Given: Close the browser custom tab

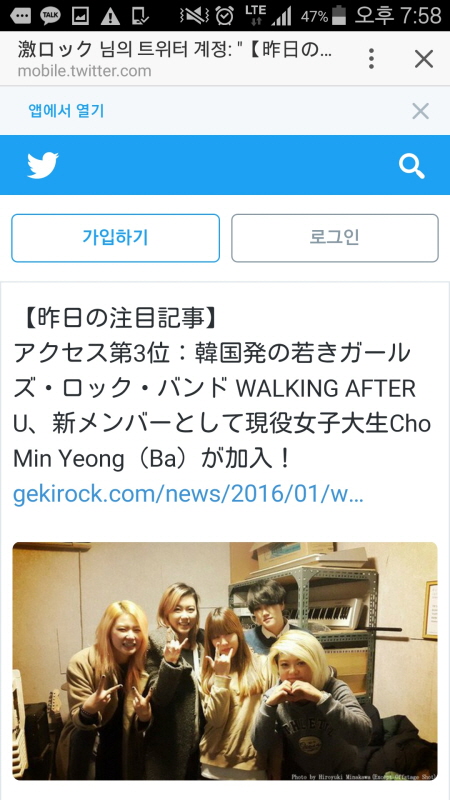Looking at the screenshot, I should (423, 59).
